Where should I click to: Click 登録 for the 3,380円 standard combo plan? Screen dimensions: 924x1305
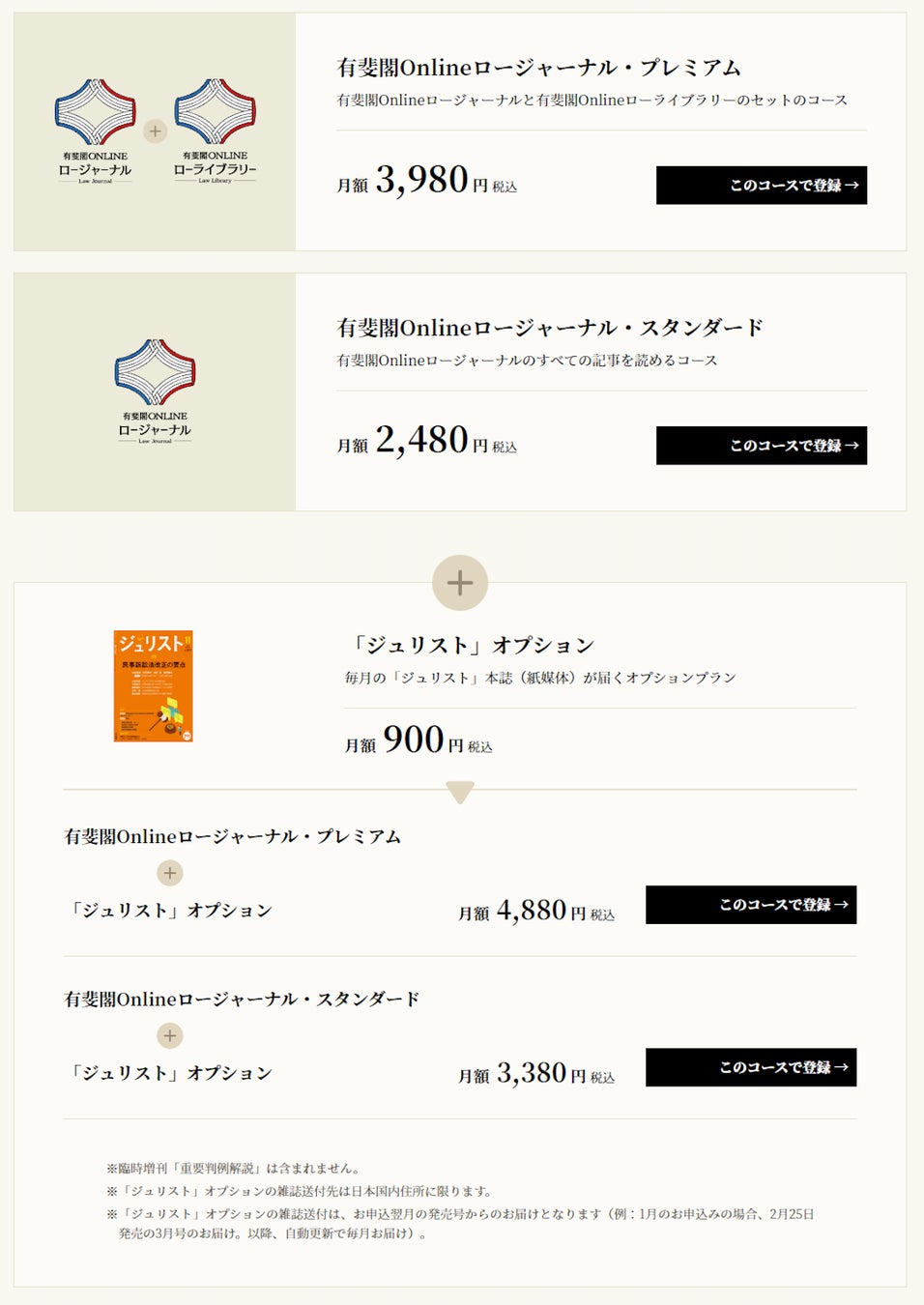point(749,1067)
